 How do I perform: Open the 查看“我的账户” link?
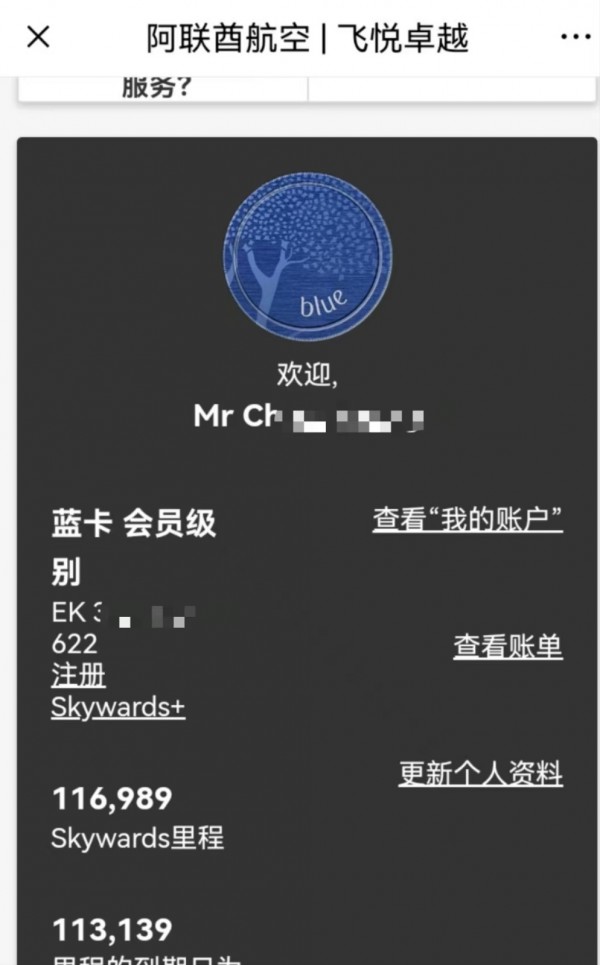click(x=467, y=520)
